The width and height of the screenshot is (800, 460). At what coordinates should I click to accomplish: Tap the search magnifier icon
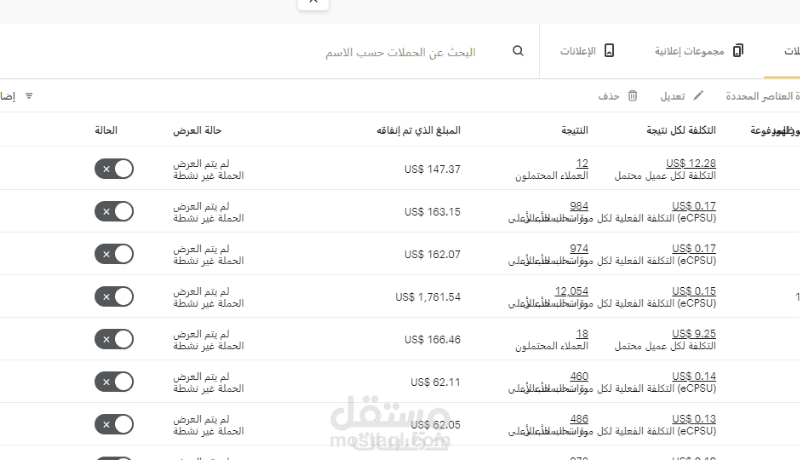(x=517, y=51)
